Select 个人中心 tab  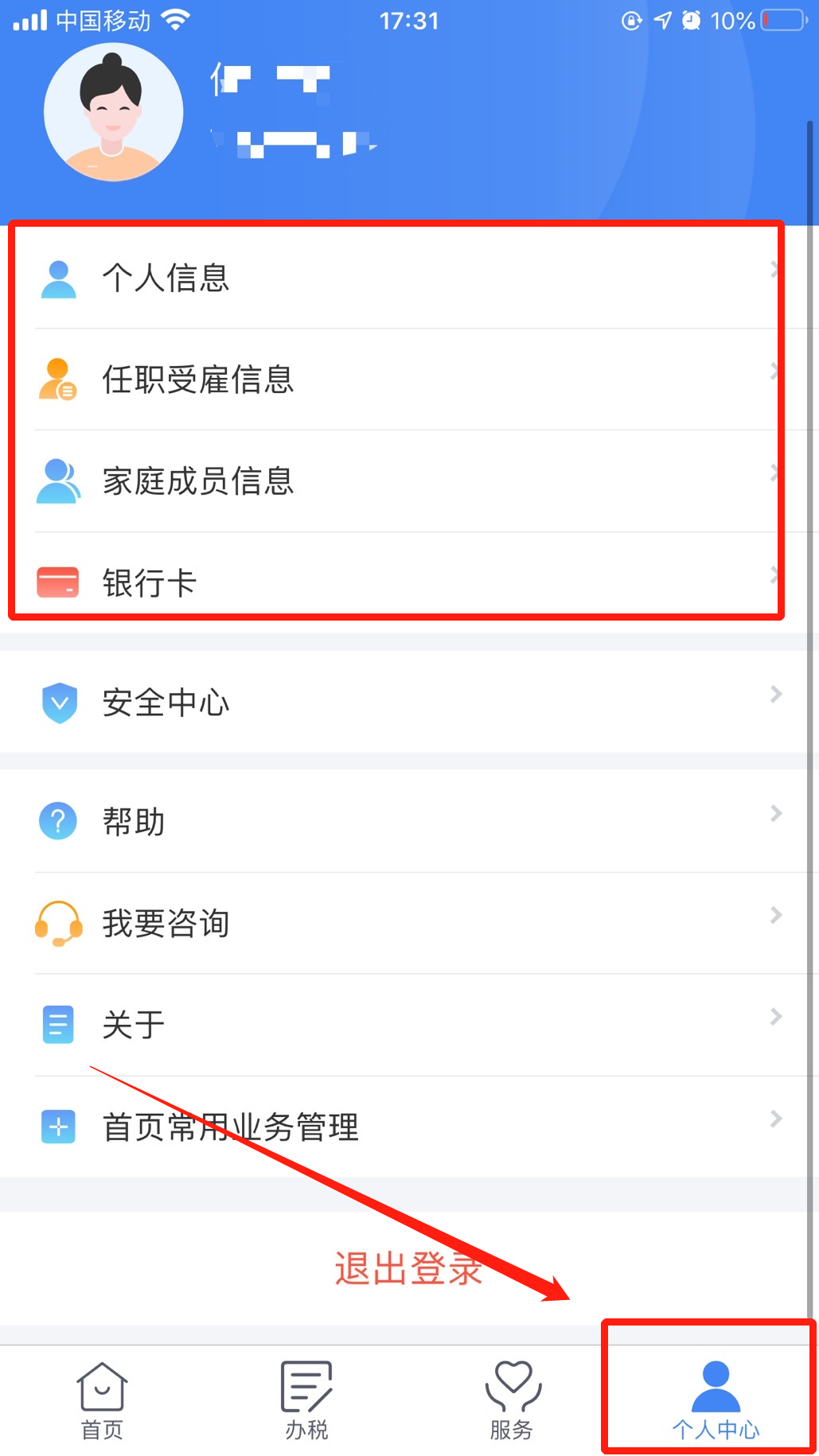pos(716,1401)
